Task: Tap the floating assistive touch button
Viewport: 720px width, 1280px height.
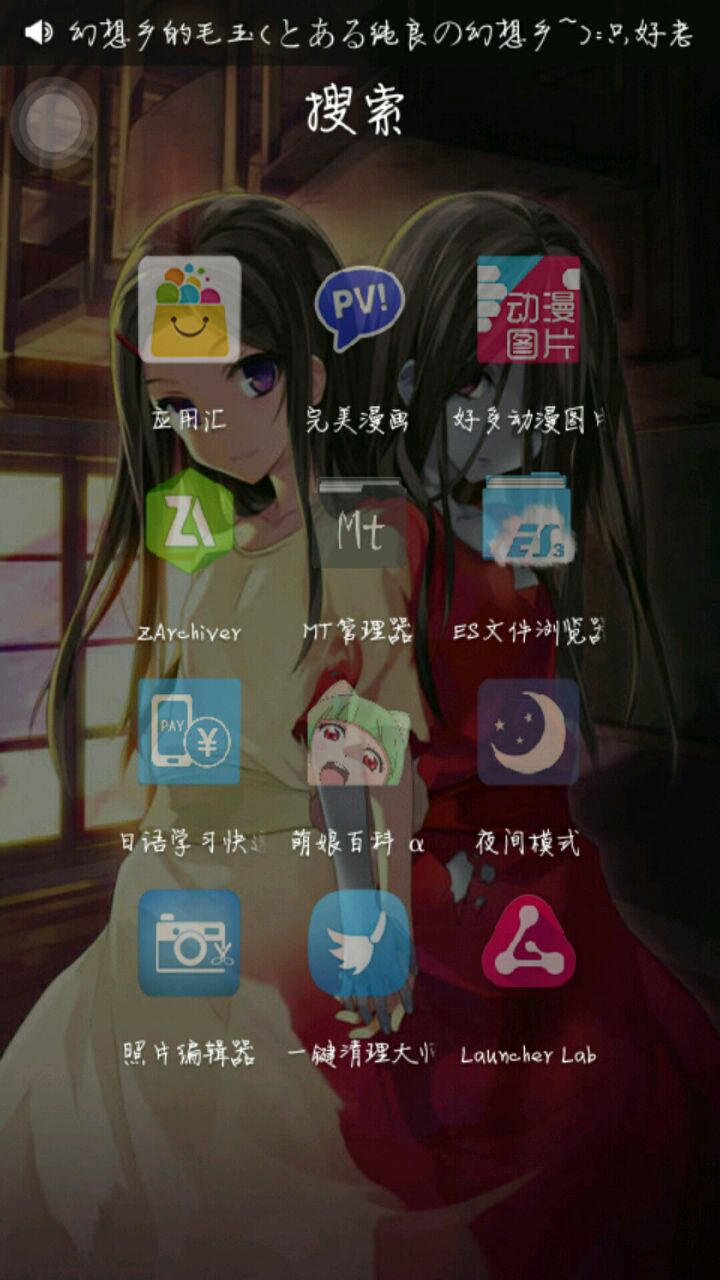Action: coord(54,122)
